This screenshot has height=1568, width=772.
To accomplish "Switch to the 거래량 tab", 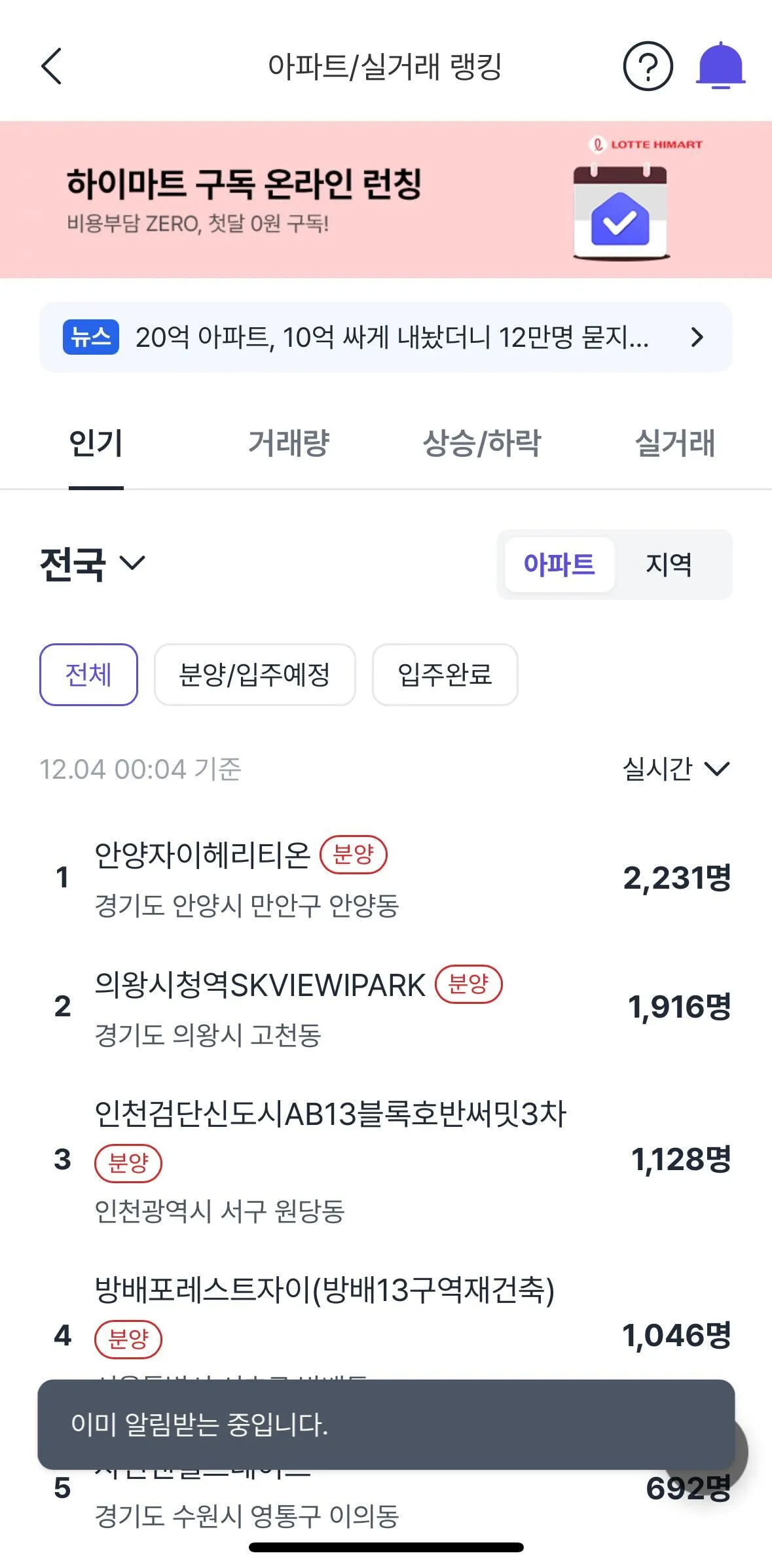I will [x=288, y=444].
